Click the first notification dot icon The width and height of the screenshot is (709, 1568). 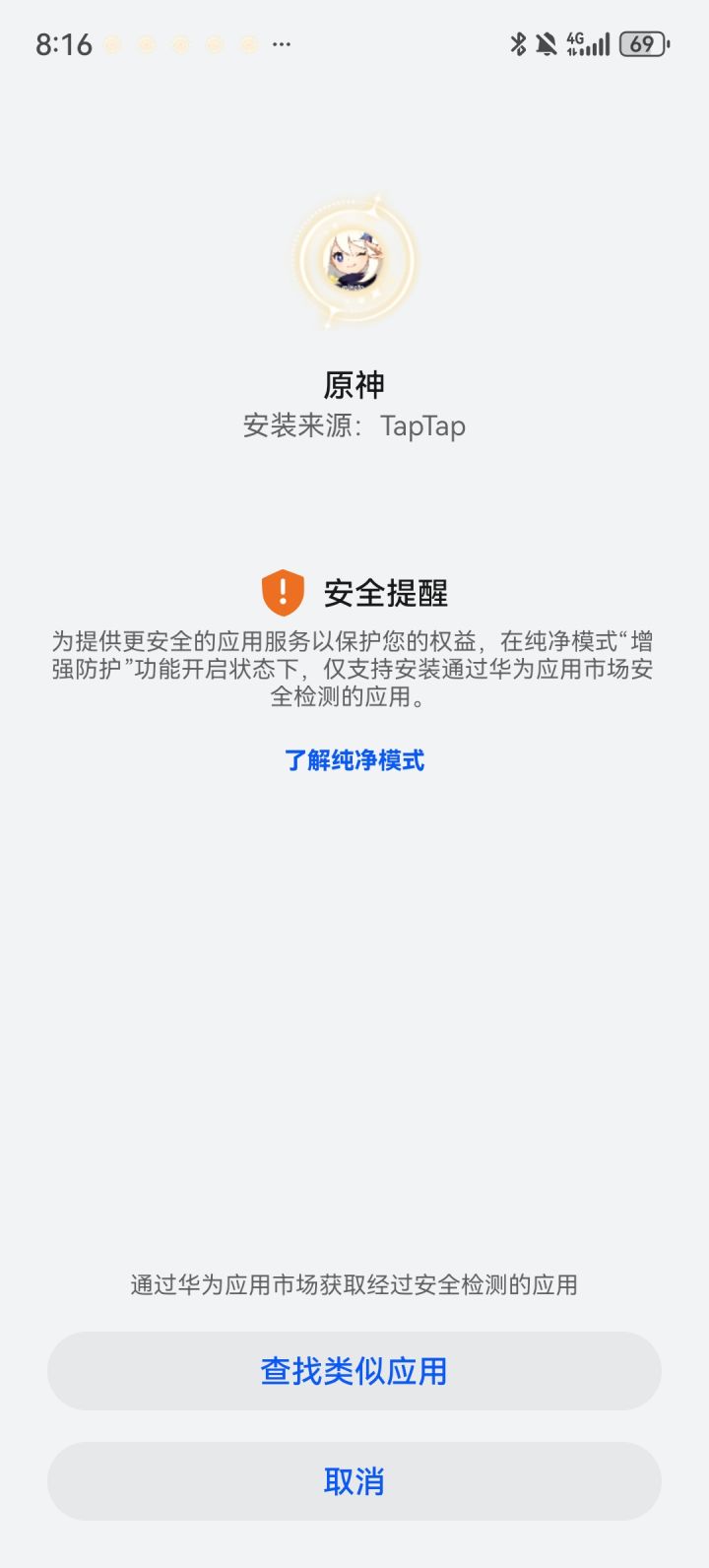click(x=113, y=44)
